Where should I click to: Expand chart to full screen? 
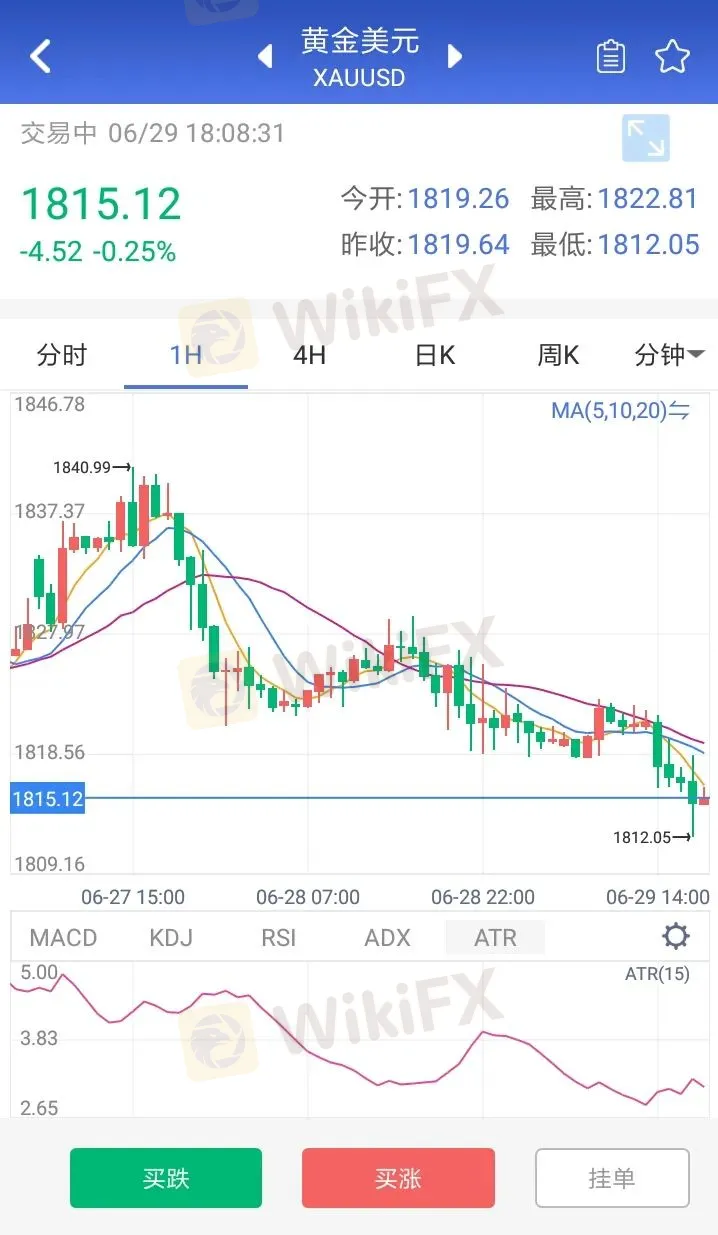pyautogui.click(x=645, y=139)
